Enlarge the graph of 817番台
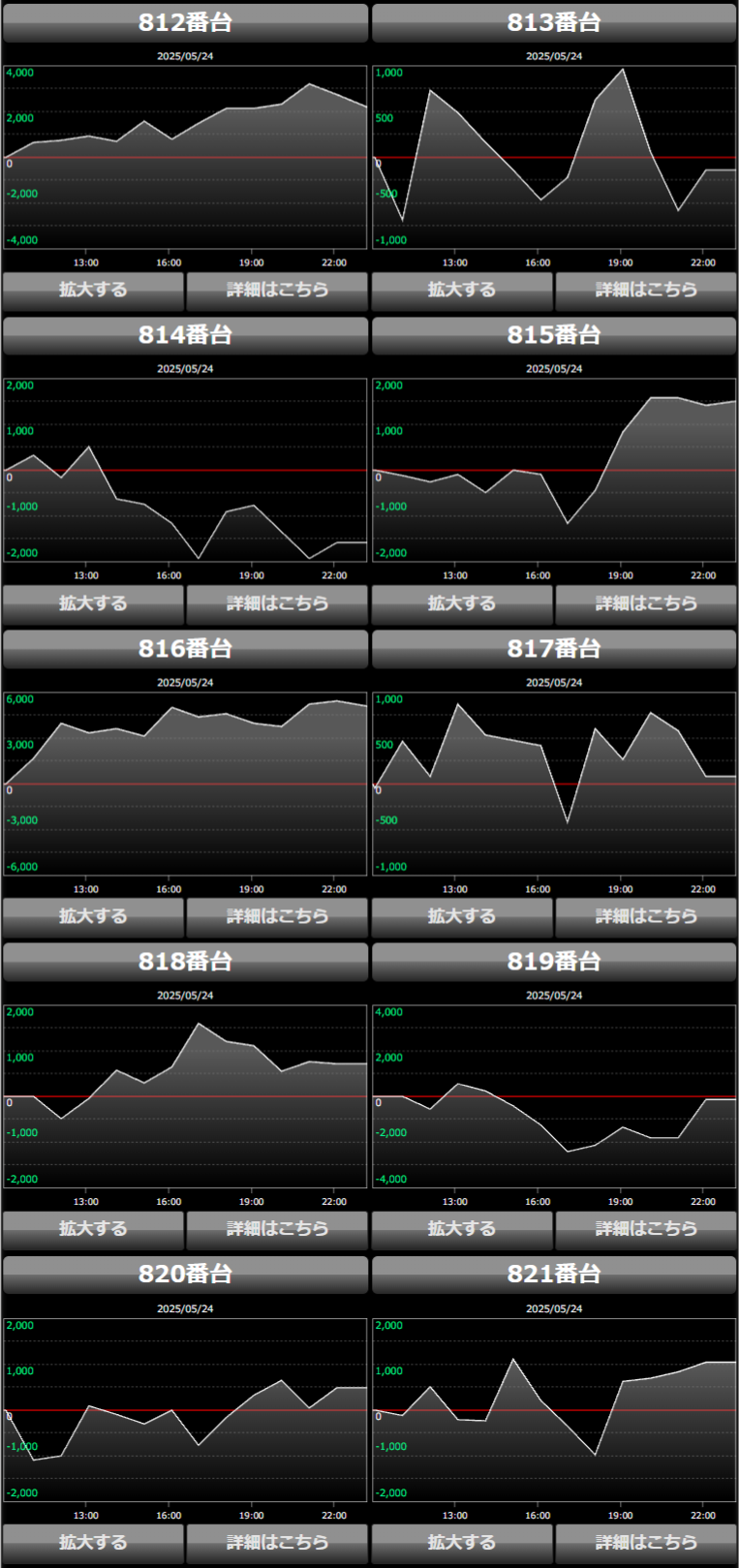 [462, 916]
